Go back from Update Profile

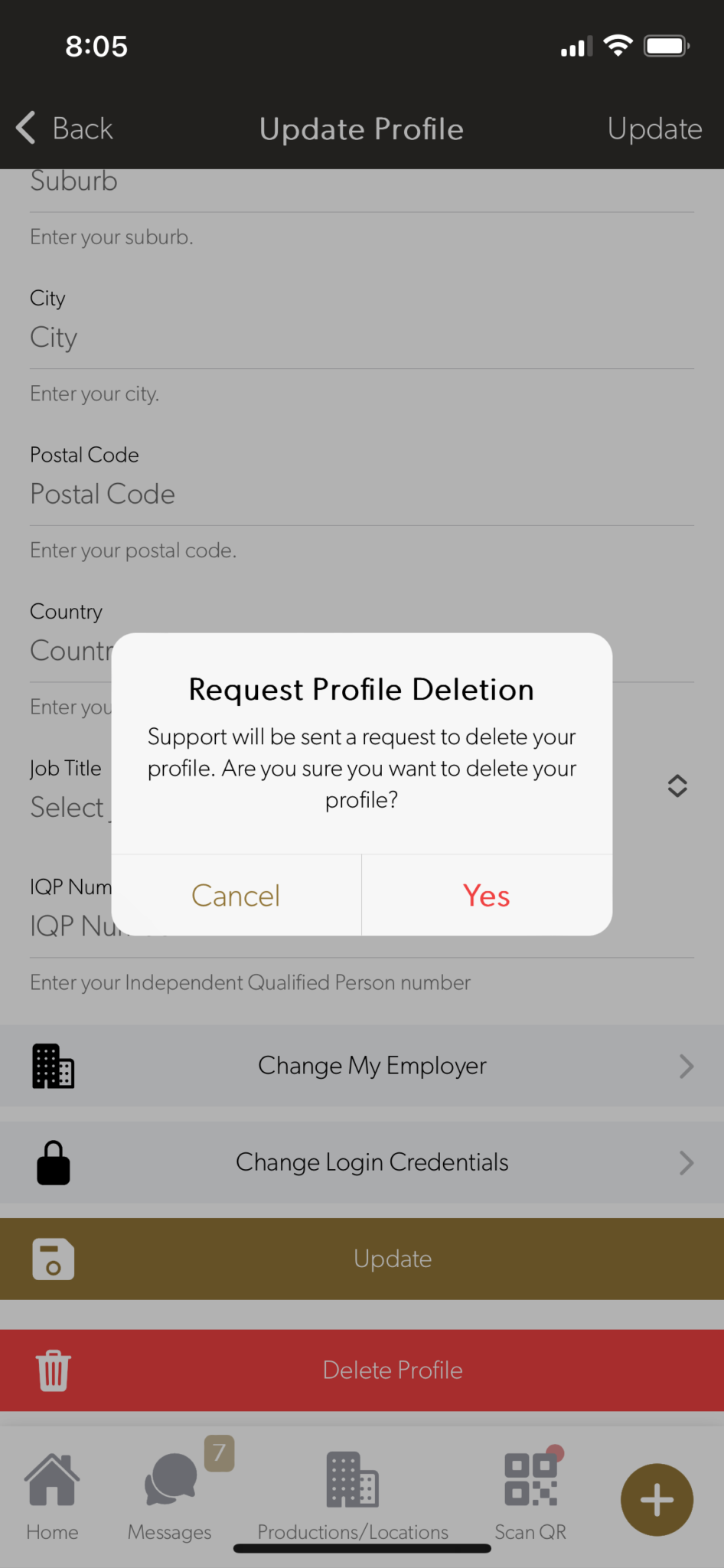(65, 129)
